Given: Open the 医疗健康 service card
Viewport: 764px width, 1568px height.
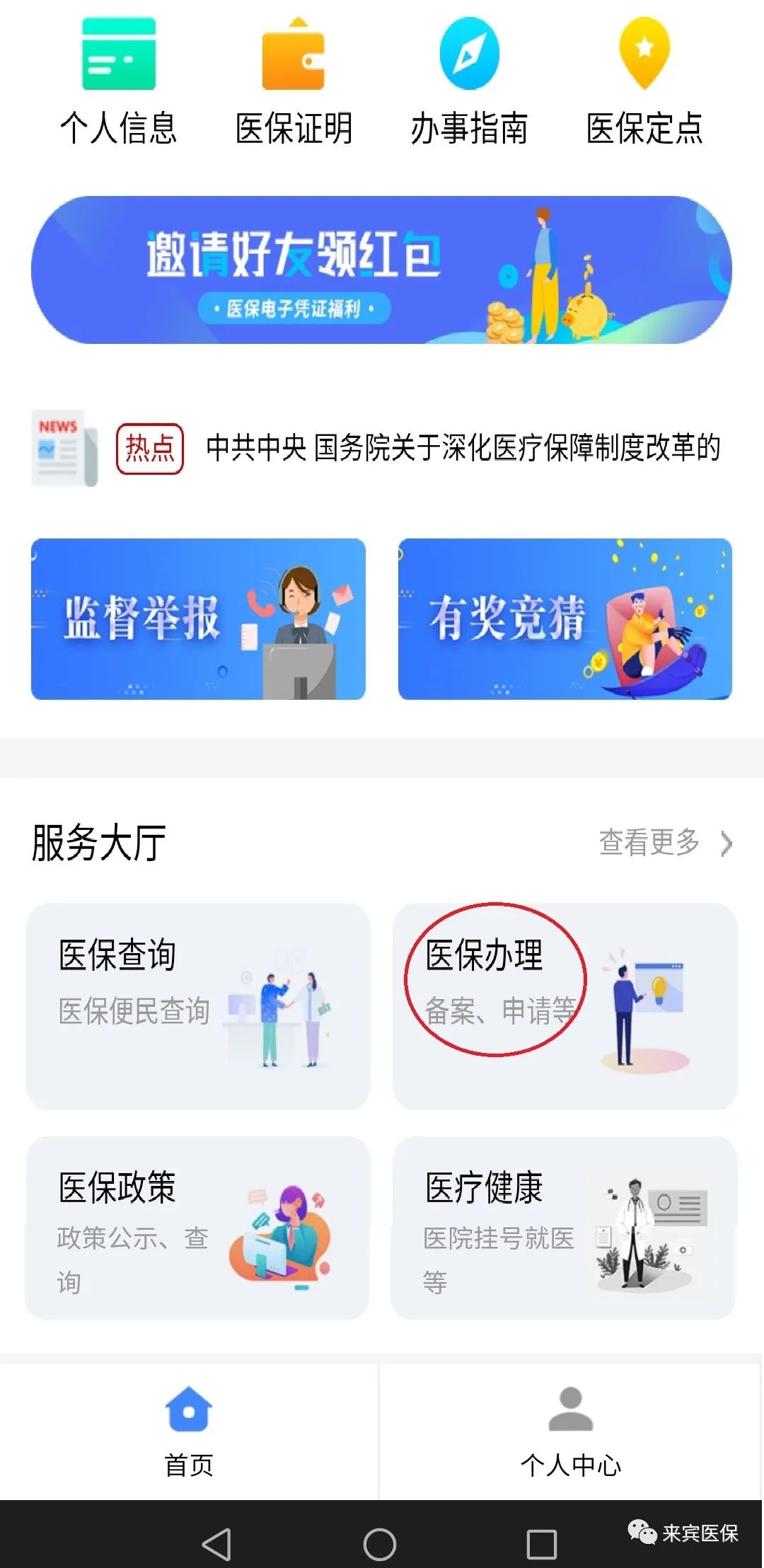Looking at the screenshot, I should point(564,1228).
